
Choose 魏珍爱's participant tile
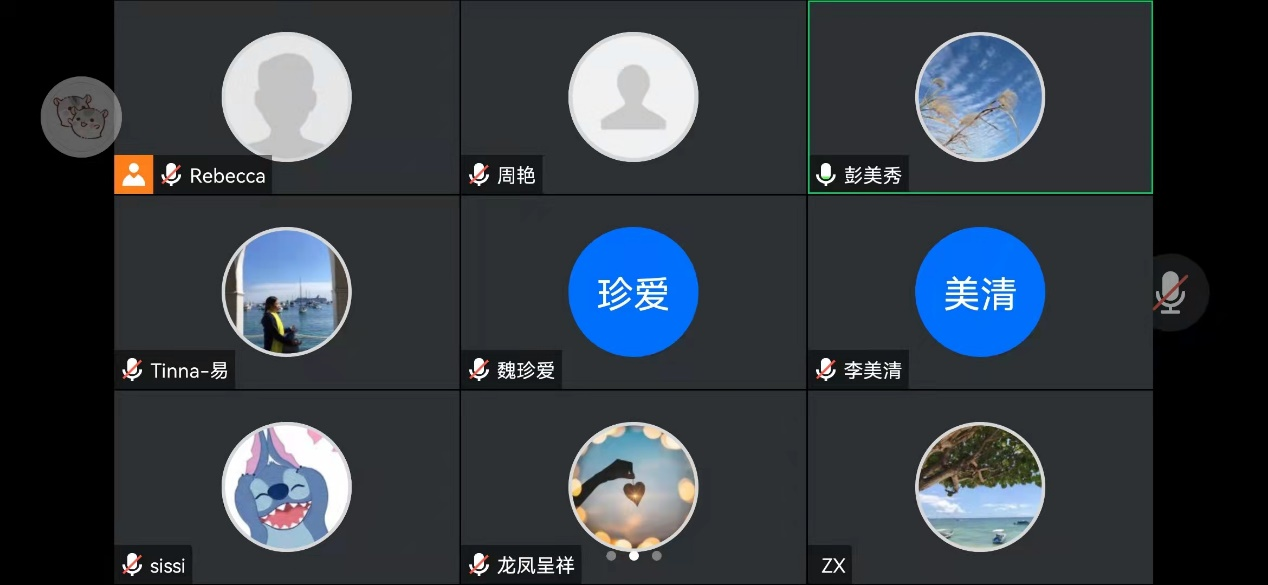633,292
